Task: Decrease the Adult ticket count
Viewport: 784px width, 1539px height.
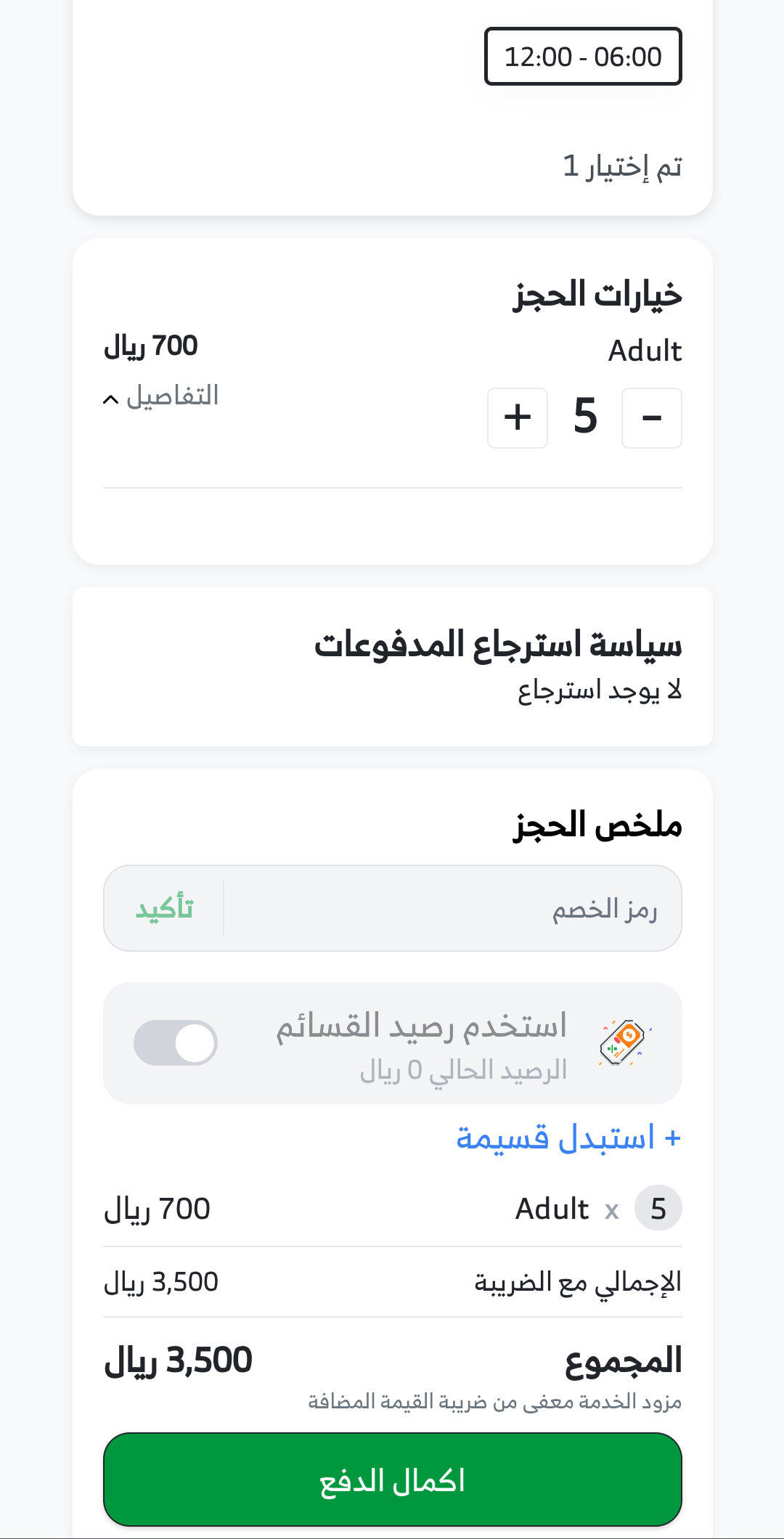Action: (652, 418)
